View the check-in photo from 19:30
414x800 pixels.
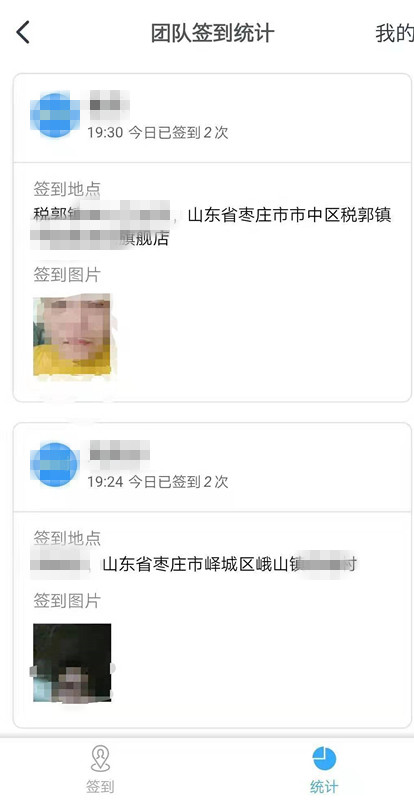(x=72, y=336)
